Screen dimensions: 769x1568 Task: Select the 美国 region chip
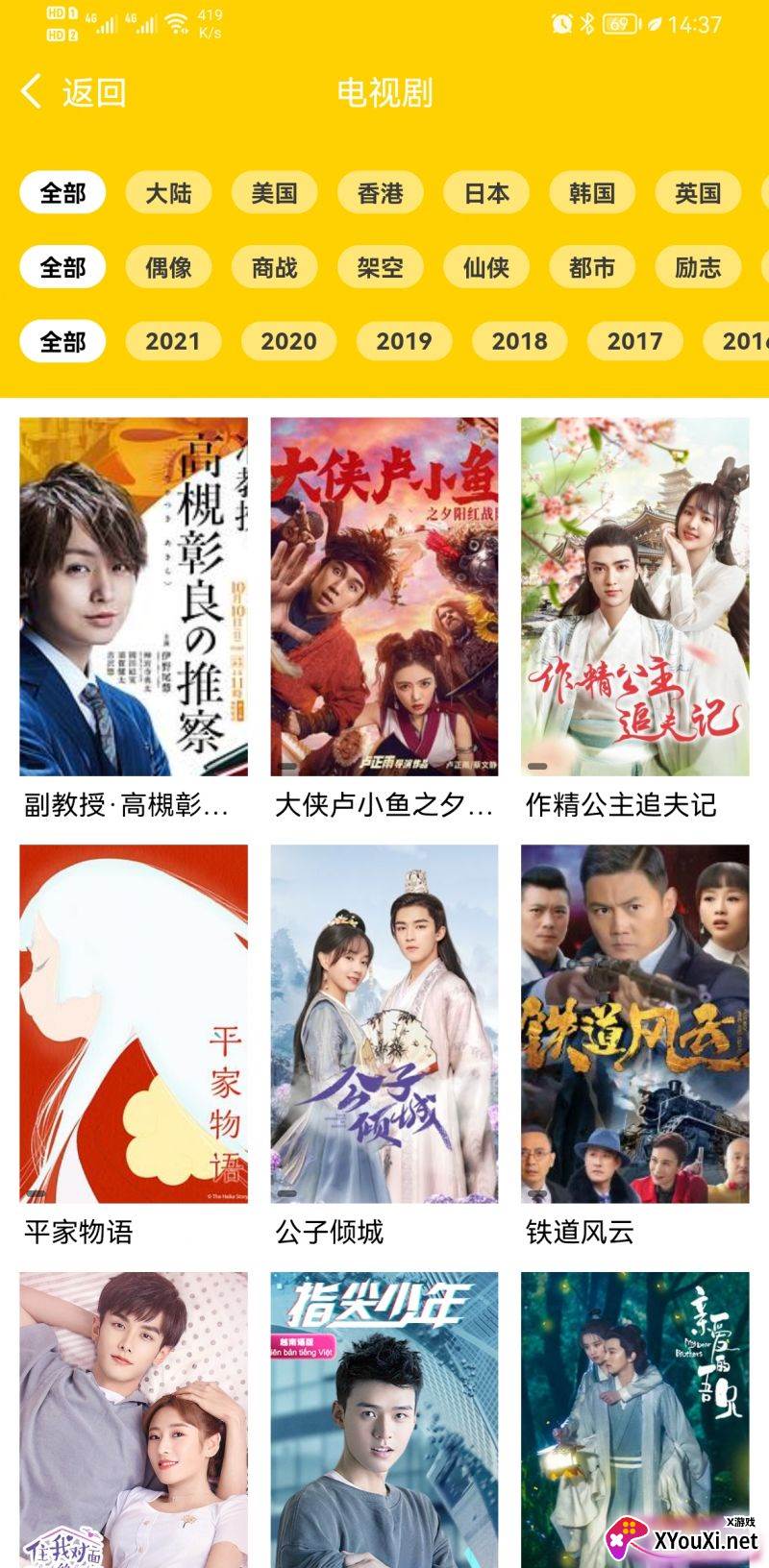(274, 193)
